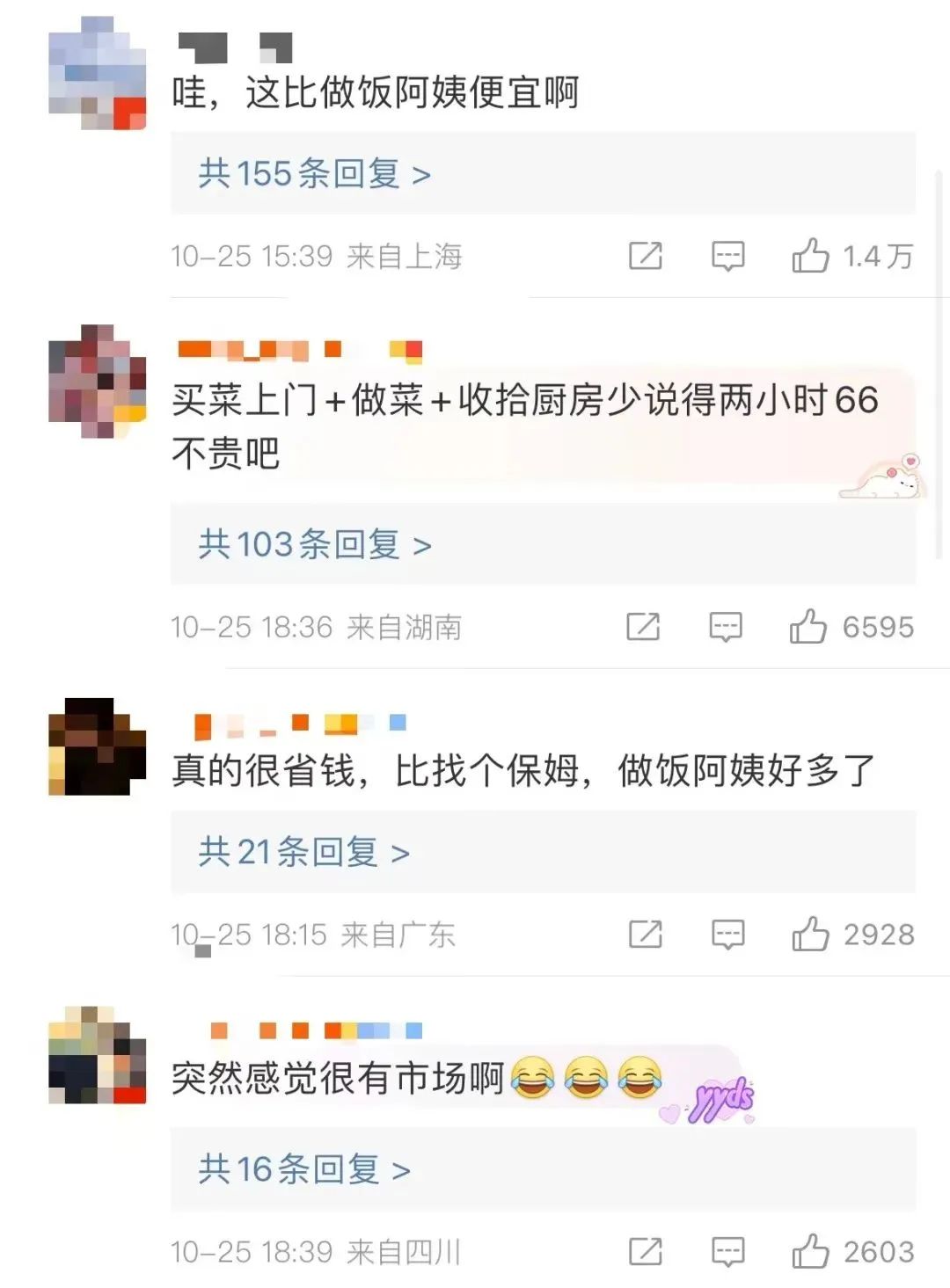
Task: Share the Sichuan comment
Action: click(x=645, y=1251)
